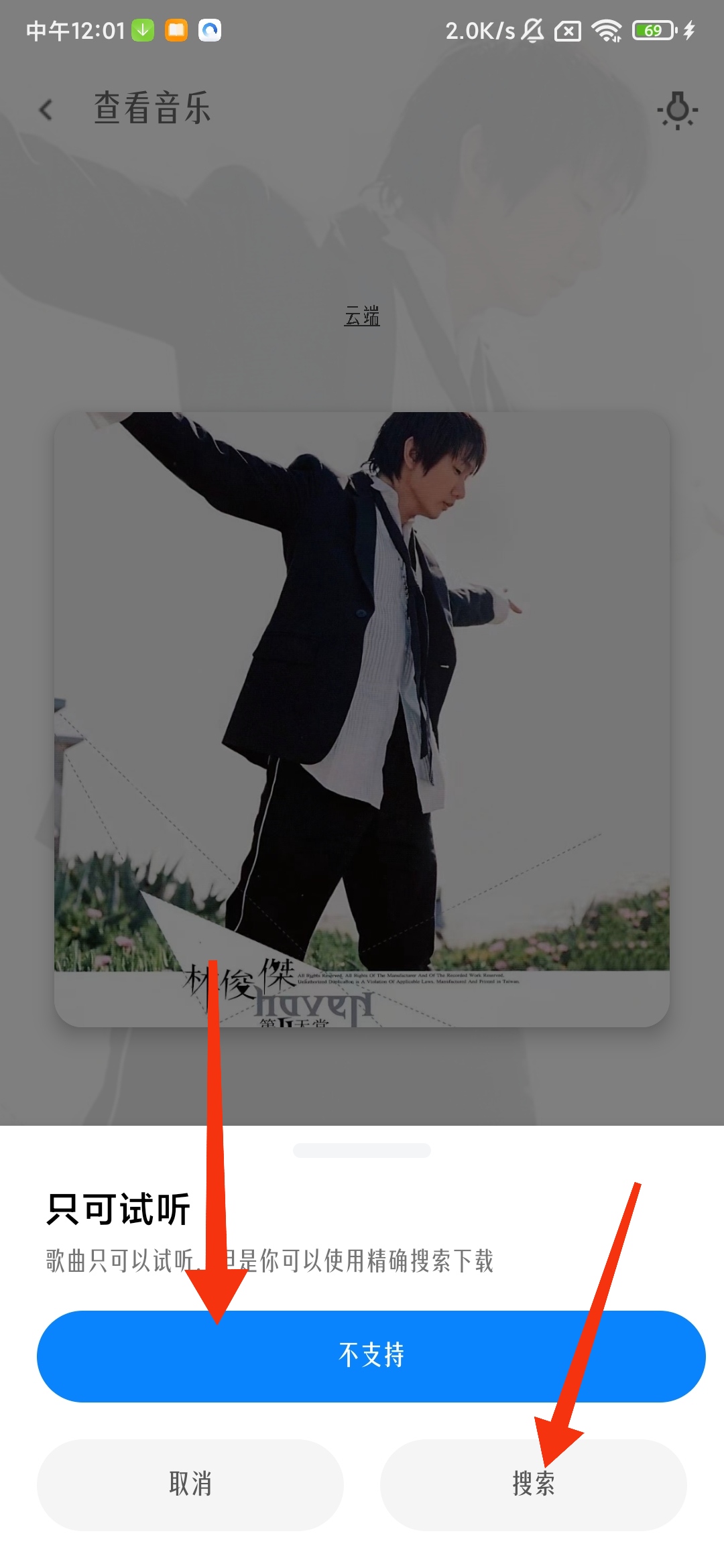The width and height of the screenshot is (724, 1568).
Task: Tap the blue 不支持 button
Action: point(371,1356)
